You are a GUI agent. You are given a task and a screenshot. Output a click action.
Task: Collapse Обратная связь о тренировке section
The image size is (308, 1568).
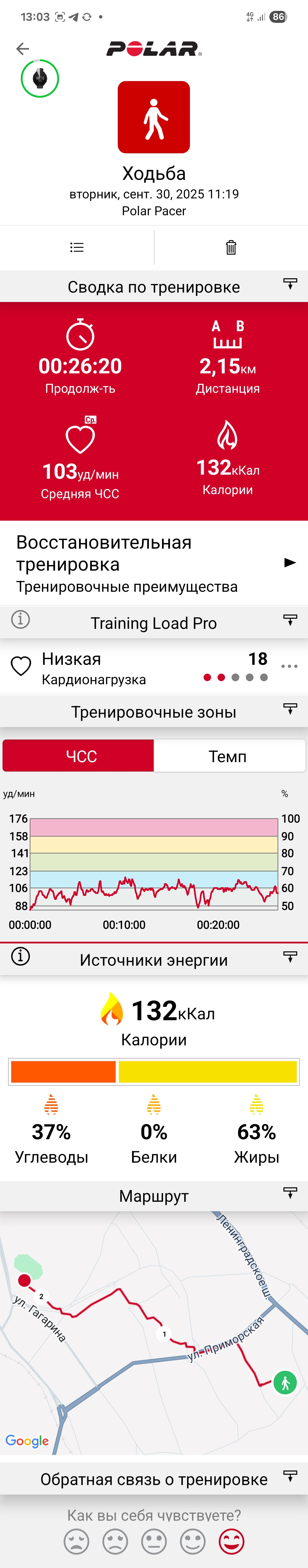click(x=290, y=1476)
